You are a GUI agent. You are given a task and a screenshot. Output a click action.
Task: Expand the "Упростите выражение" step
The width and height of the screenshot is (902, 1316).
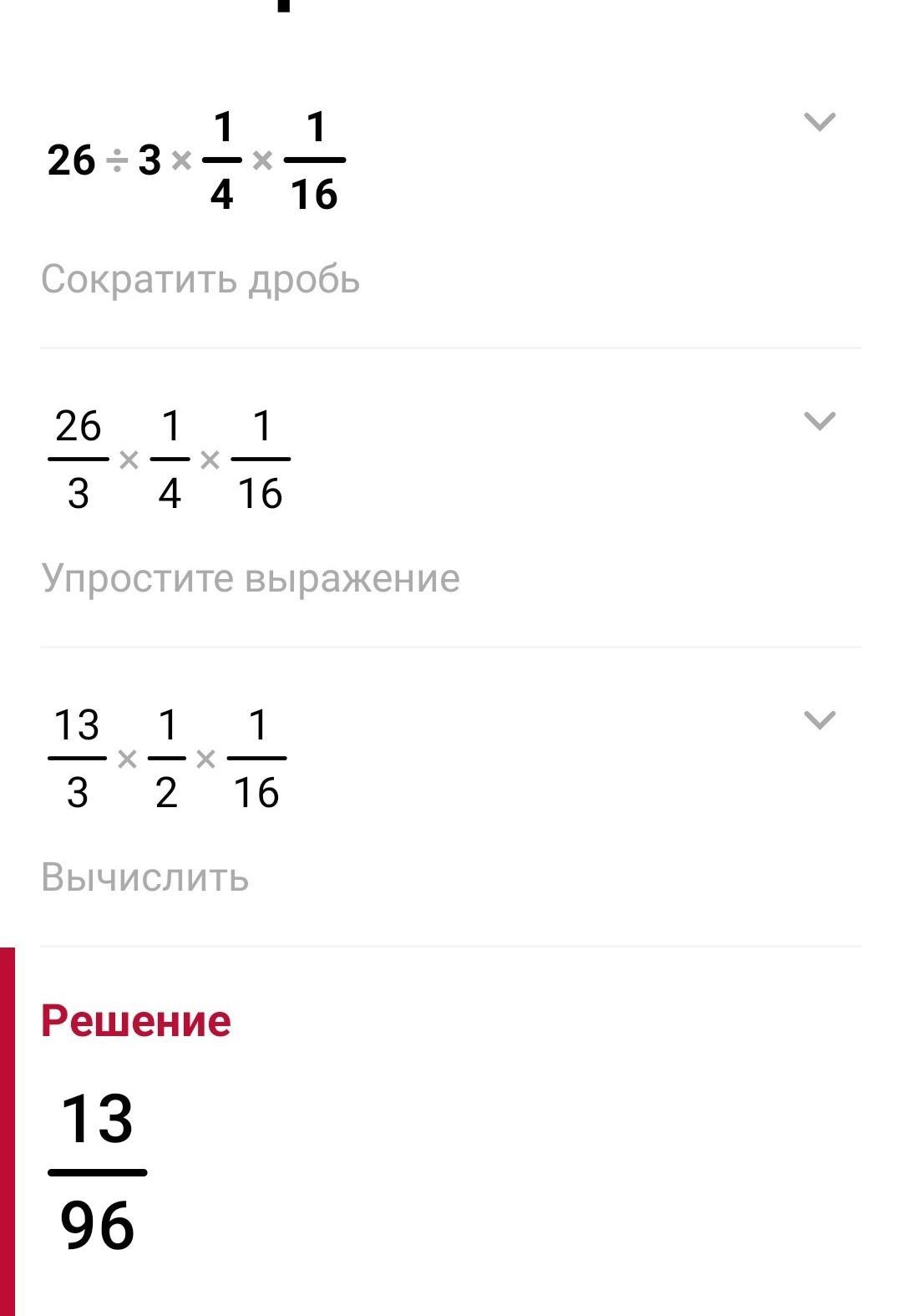818,420
